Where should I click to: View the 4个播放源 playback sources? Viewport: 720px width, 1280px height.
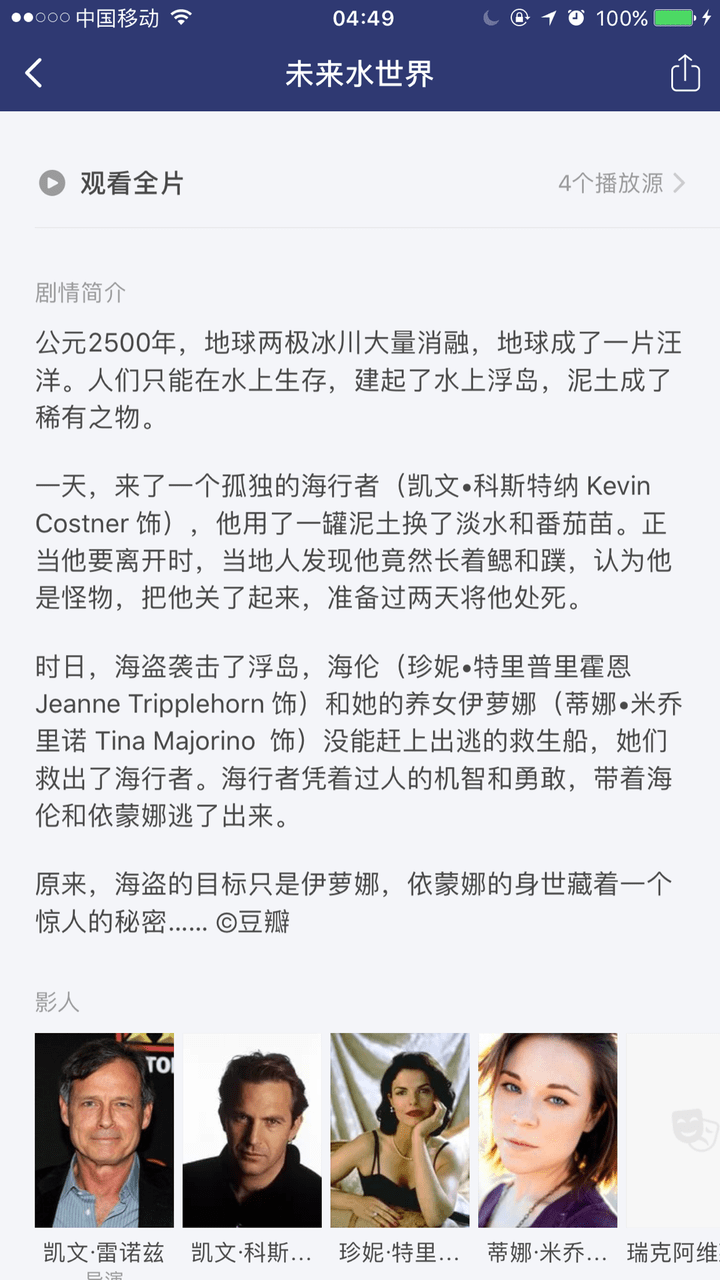(x=621, y=183)
